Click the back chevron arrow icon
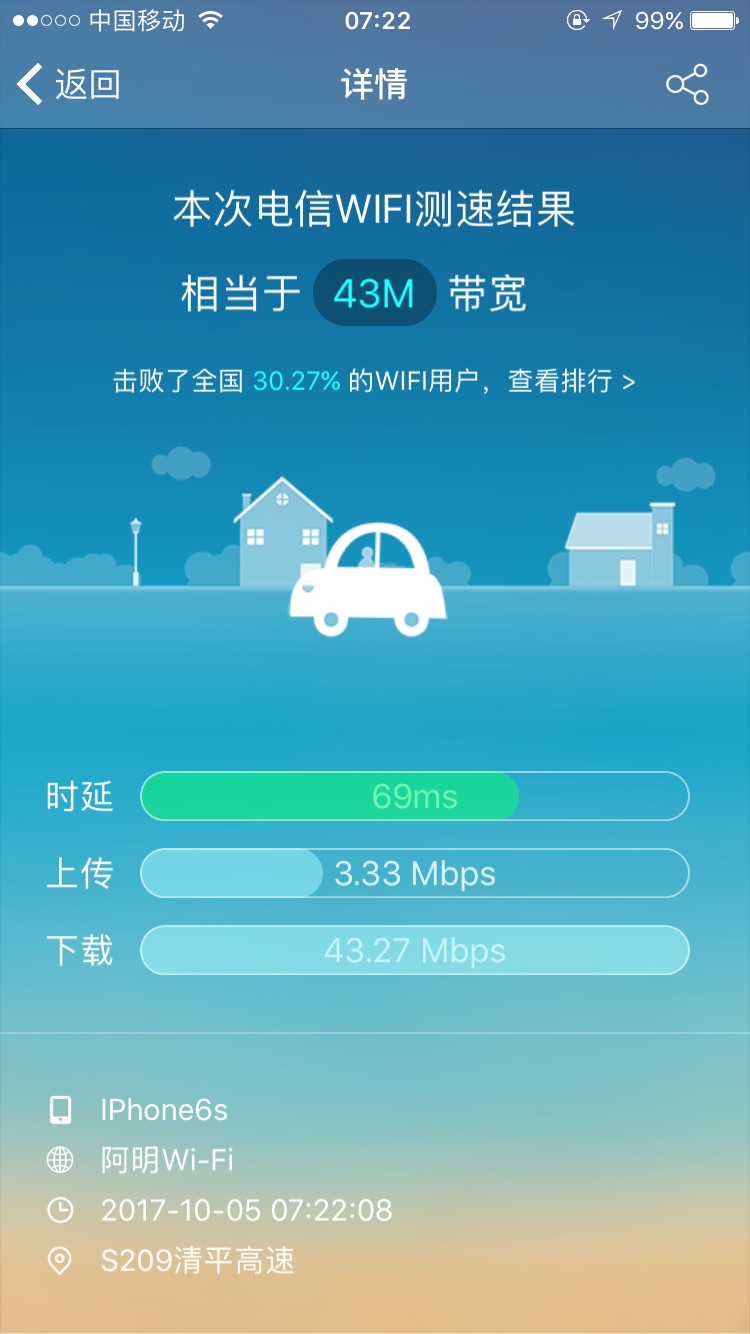 coord(28,85)
